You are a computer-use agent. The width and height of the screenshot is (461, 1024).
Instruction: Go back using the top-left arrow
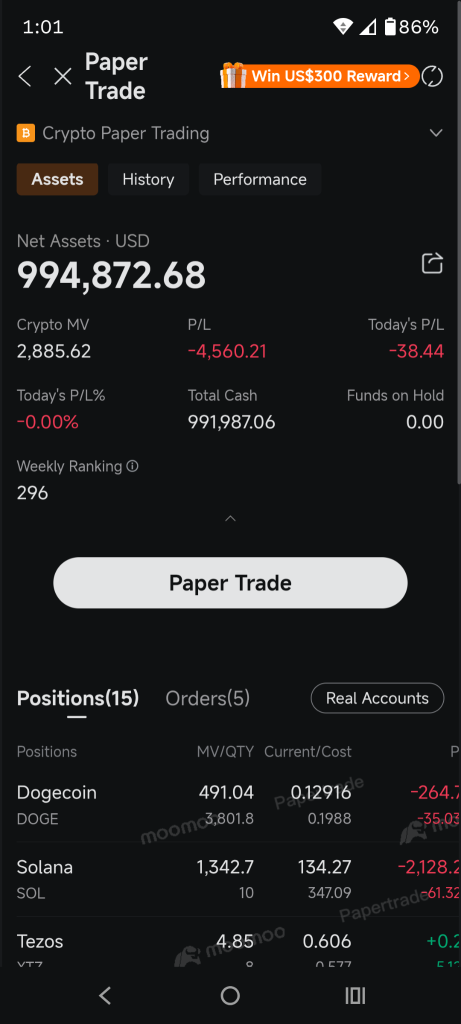tap(25, 76)
